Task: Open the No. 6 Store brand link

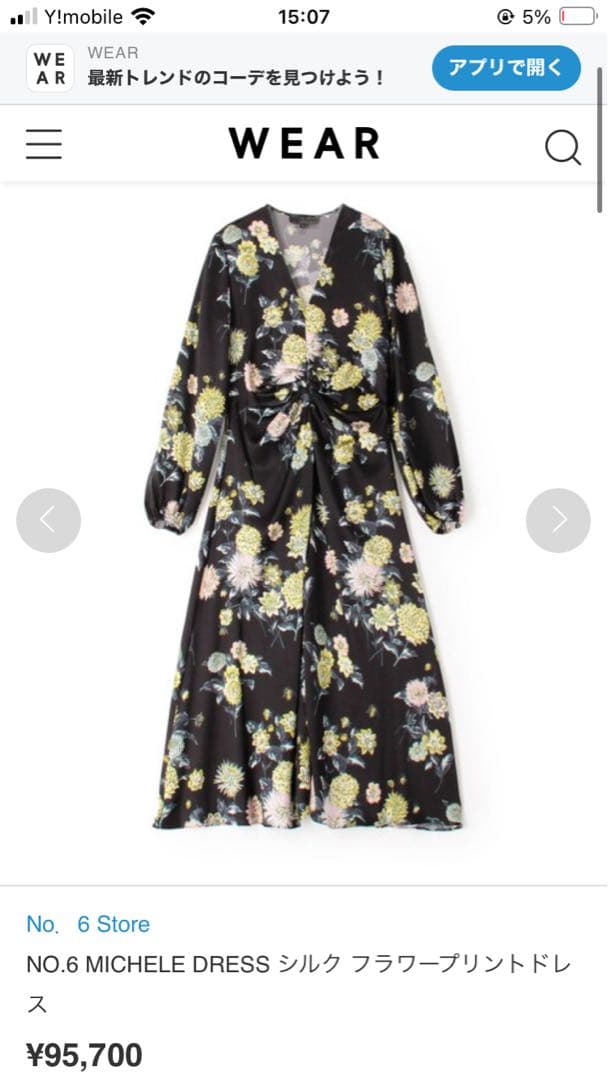Action: [x=88, y=924]
